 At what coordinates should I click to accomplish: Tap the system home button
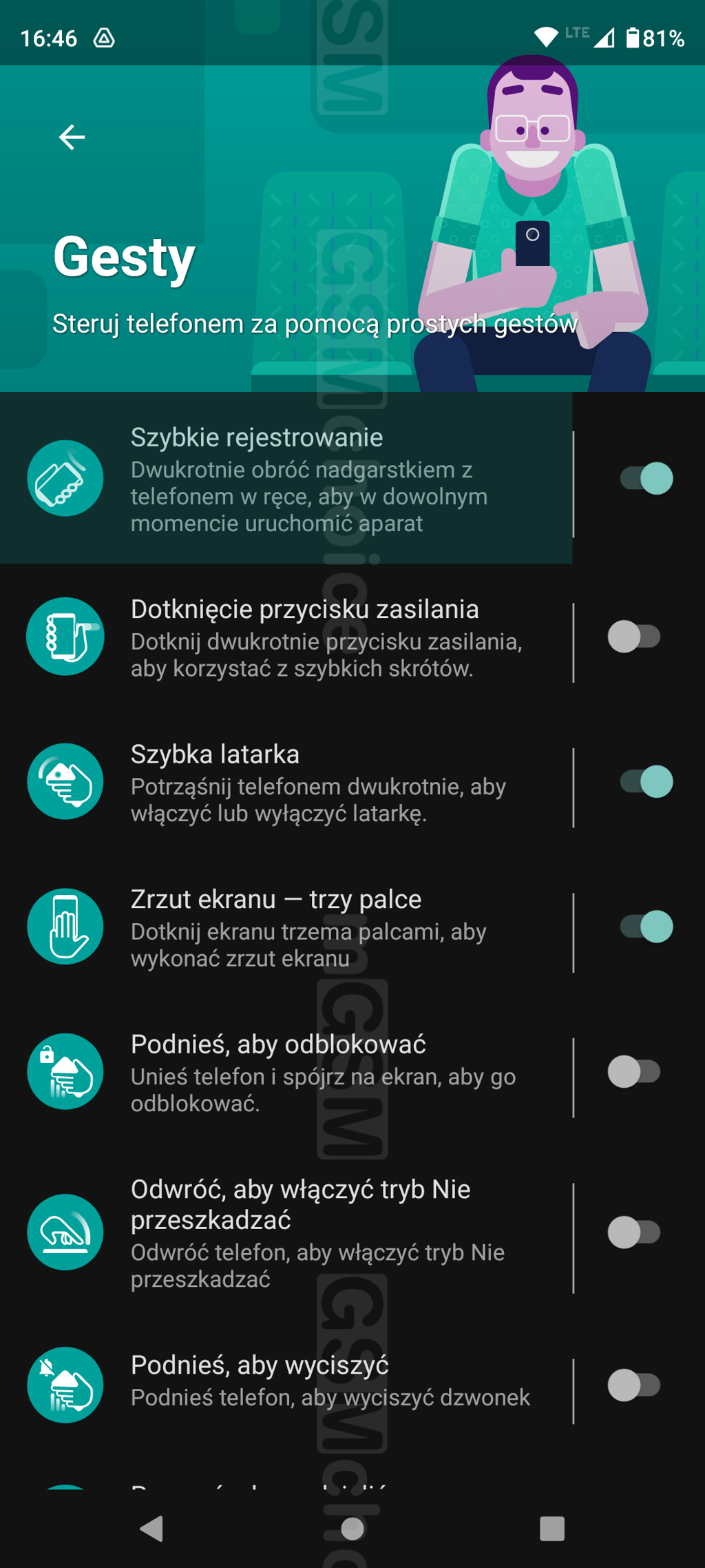coord(352,1529)
